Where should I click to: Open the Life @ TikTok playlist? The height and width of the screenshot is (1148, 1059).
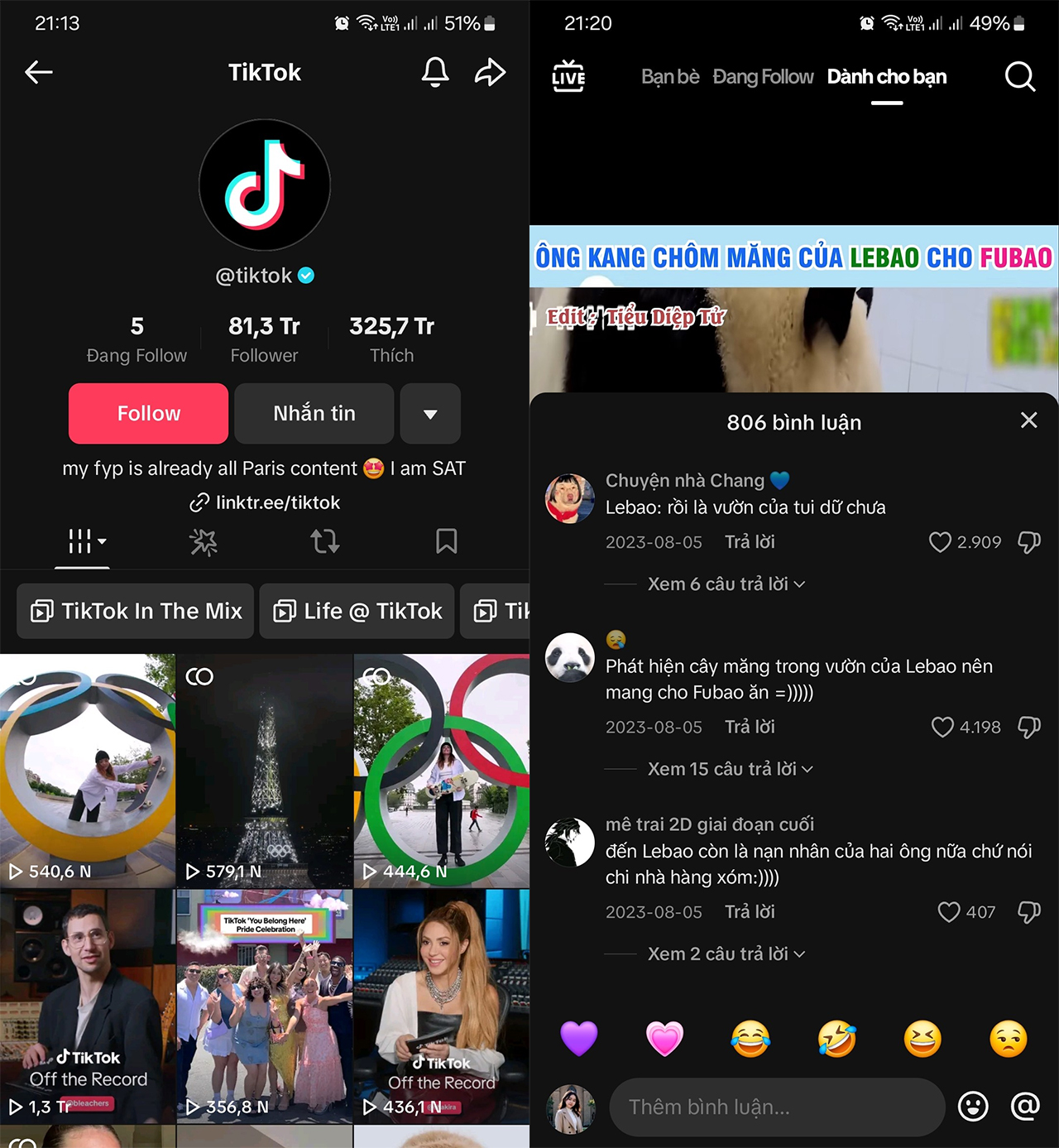click(x=357, y=611)
